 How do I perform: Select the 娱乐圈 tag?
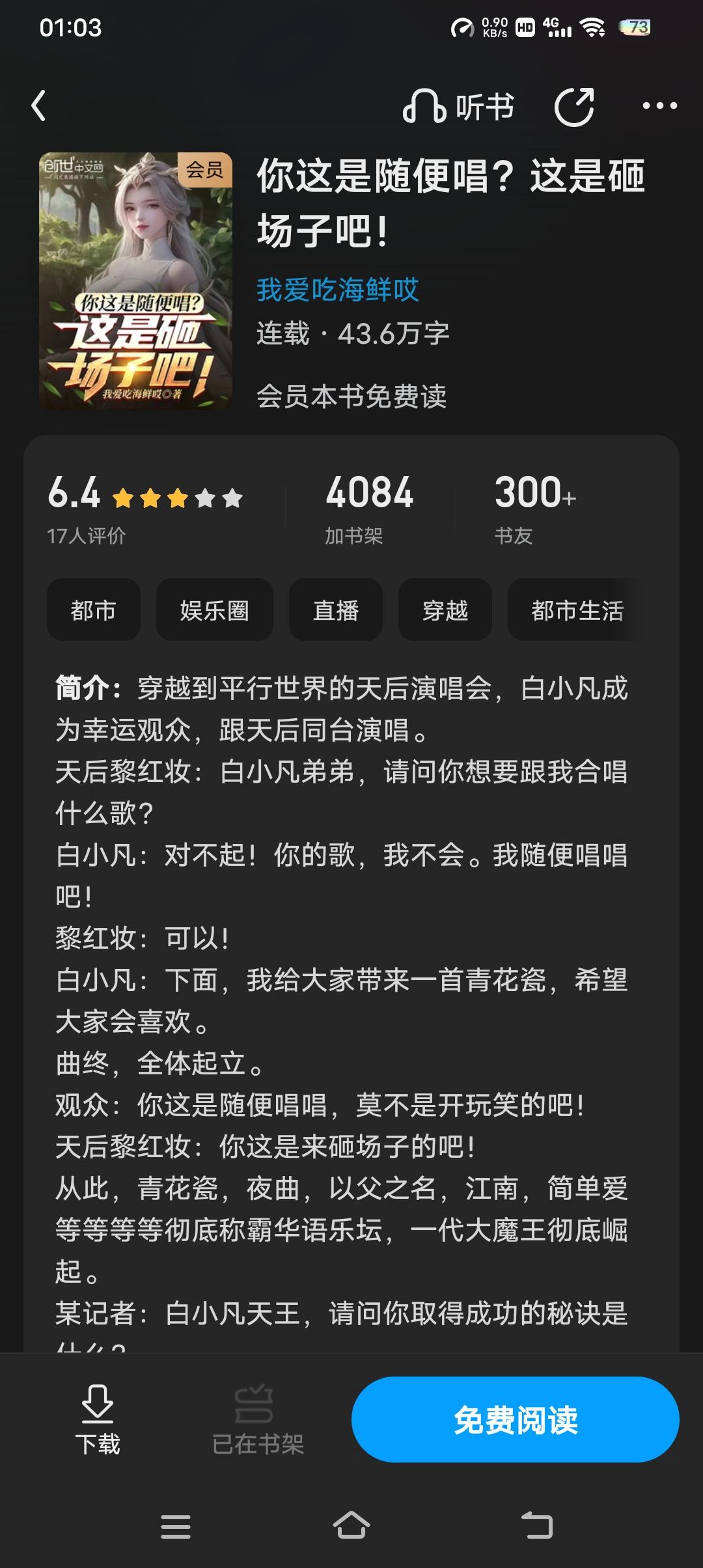click(x=214, y=610)
